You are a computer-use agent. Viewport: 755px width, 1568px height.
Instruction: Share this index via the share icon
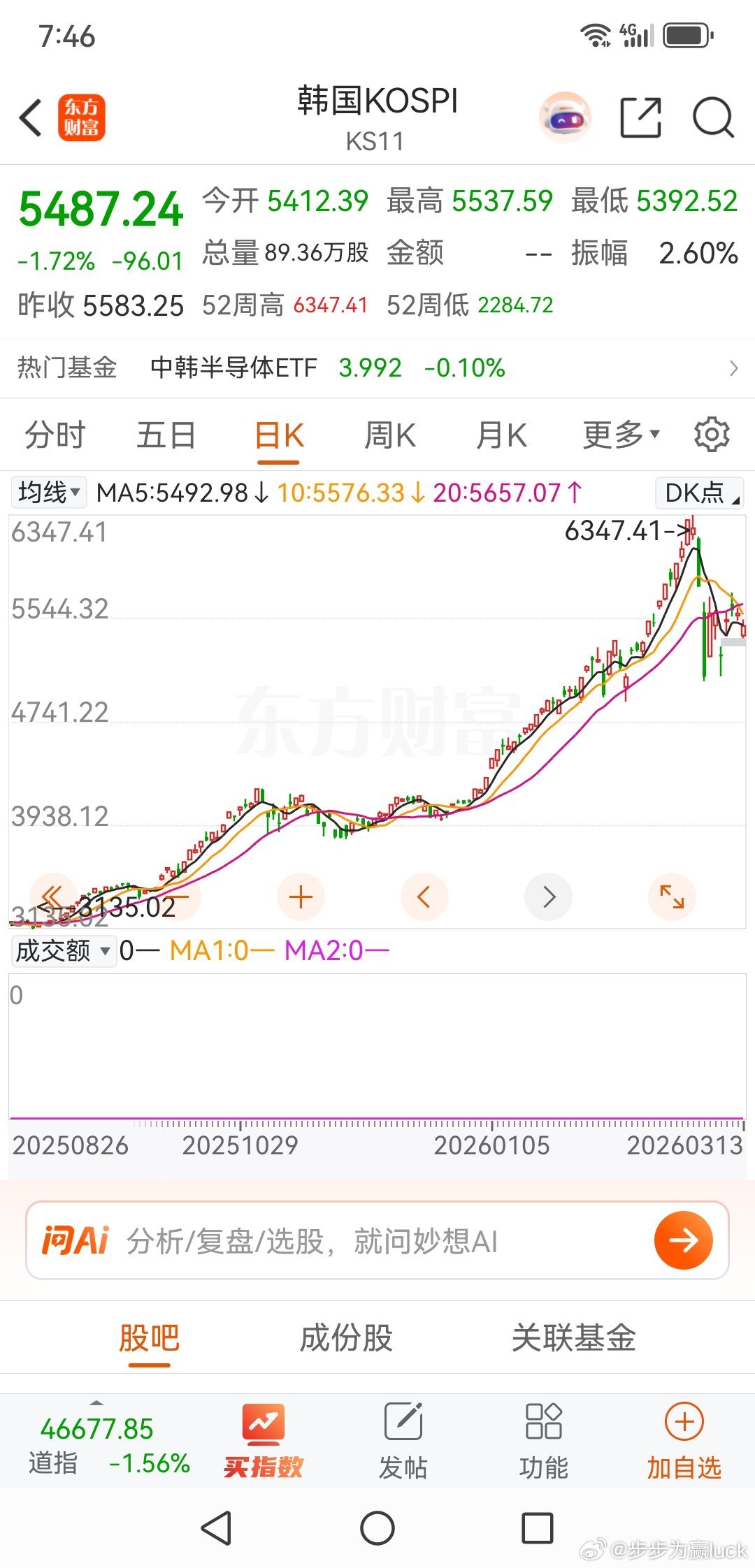click(641, 117)
